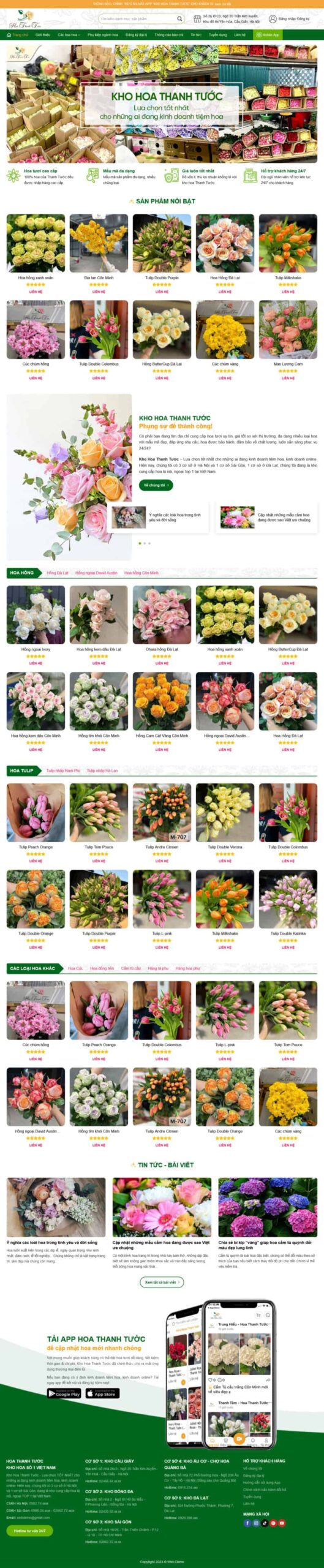Get the app from the App Store badge
Image resolution: width=324 pixels, height=1568 pixels.
tap(102, 1393)
